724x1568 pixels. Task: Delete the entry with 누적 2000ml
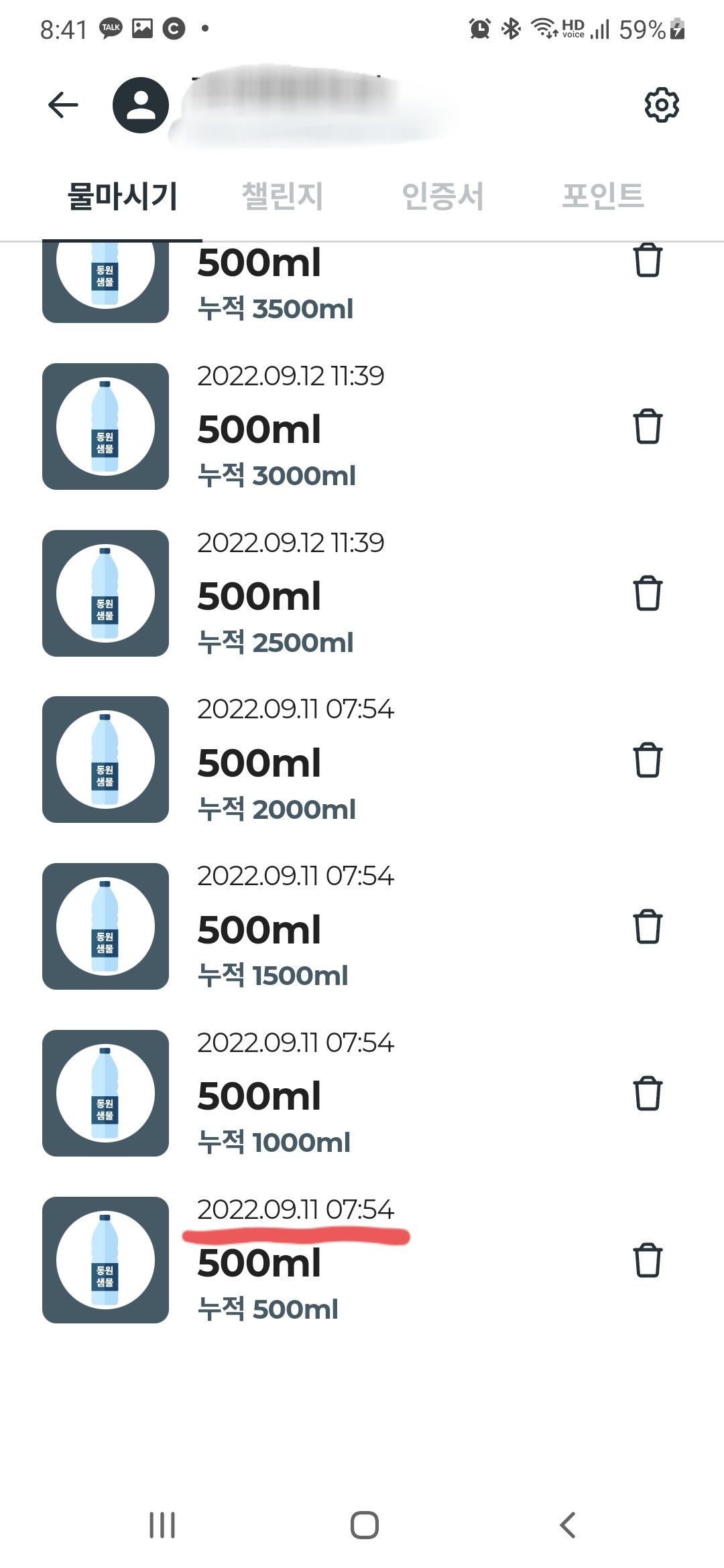pos(648,760)
